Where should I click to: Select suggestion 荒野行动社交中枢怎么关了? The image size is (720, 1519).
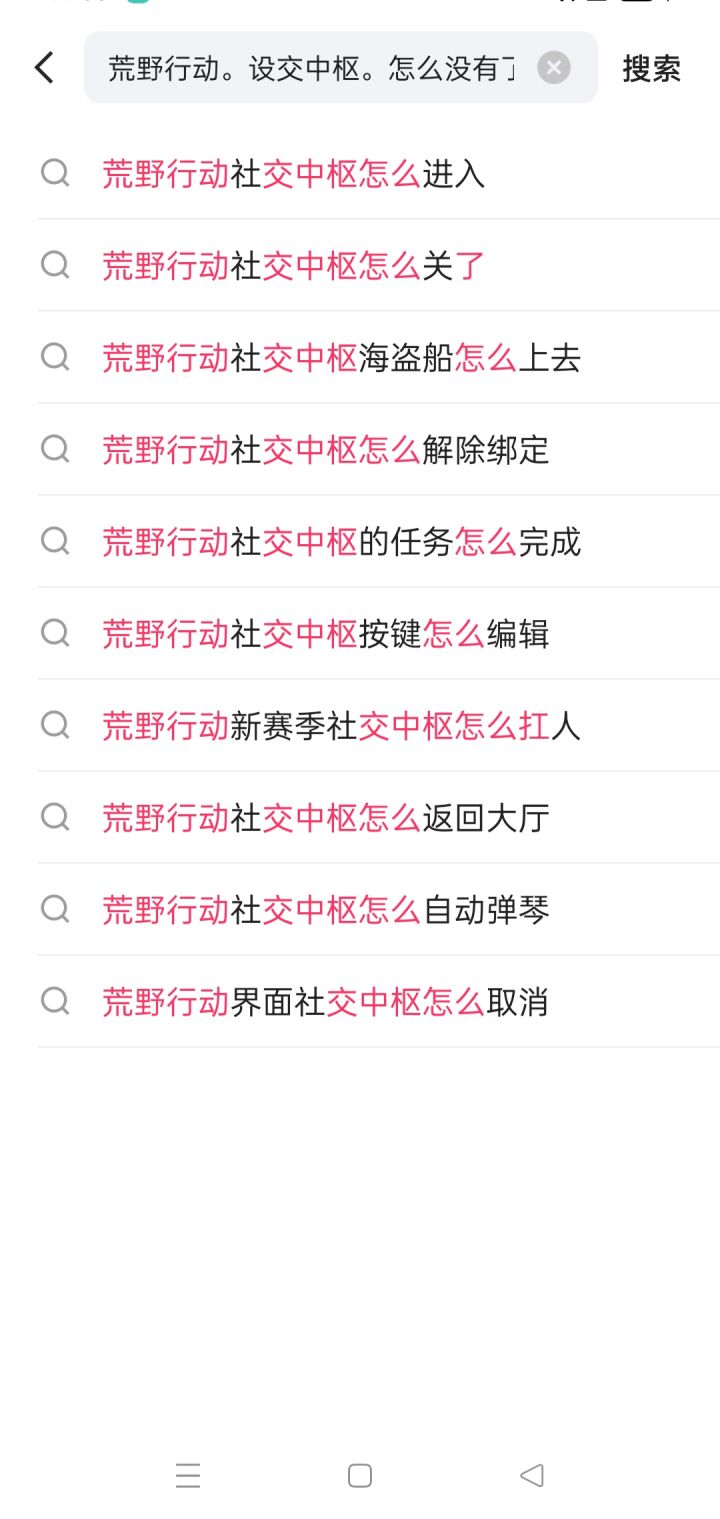(x=379, y=265)
